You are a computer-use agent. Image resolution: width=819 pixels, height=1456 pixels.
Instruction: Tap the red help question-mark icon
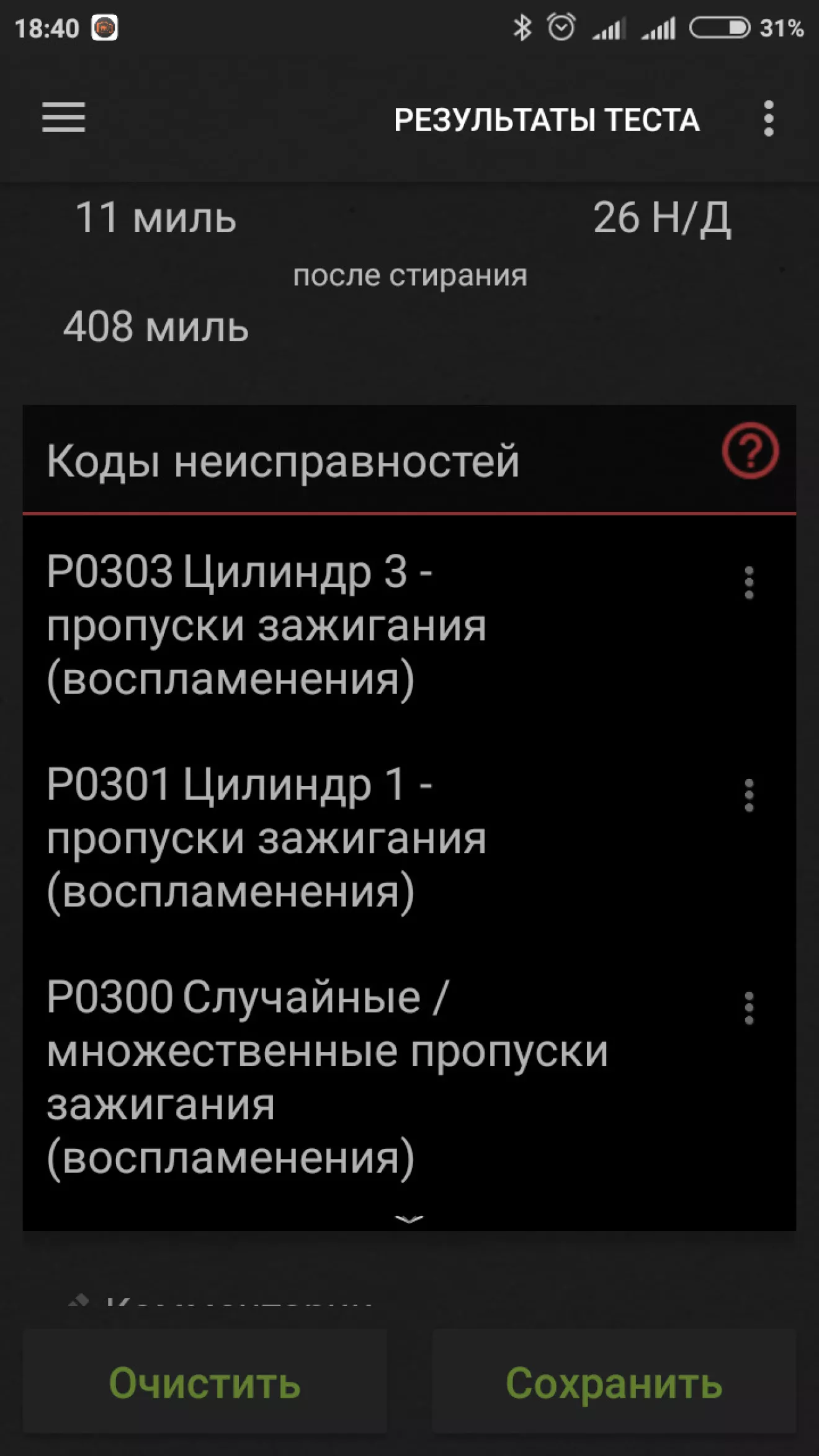[750, 451]
